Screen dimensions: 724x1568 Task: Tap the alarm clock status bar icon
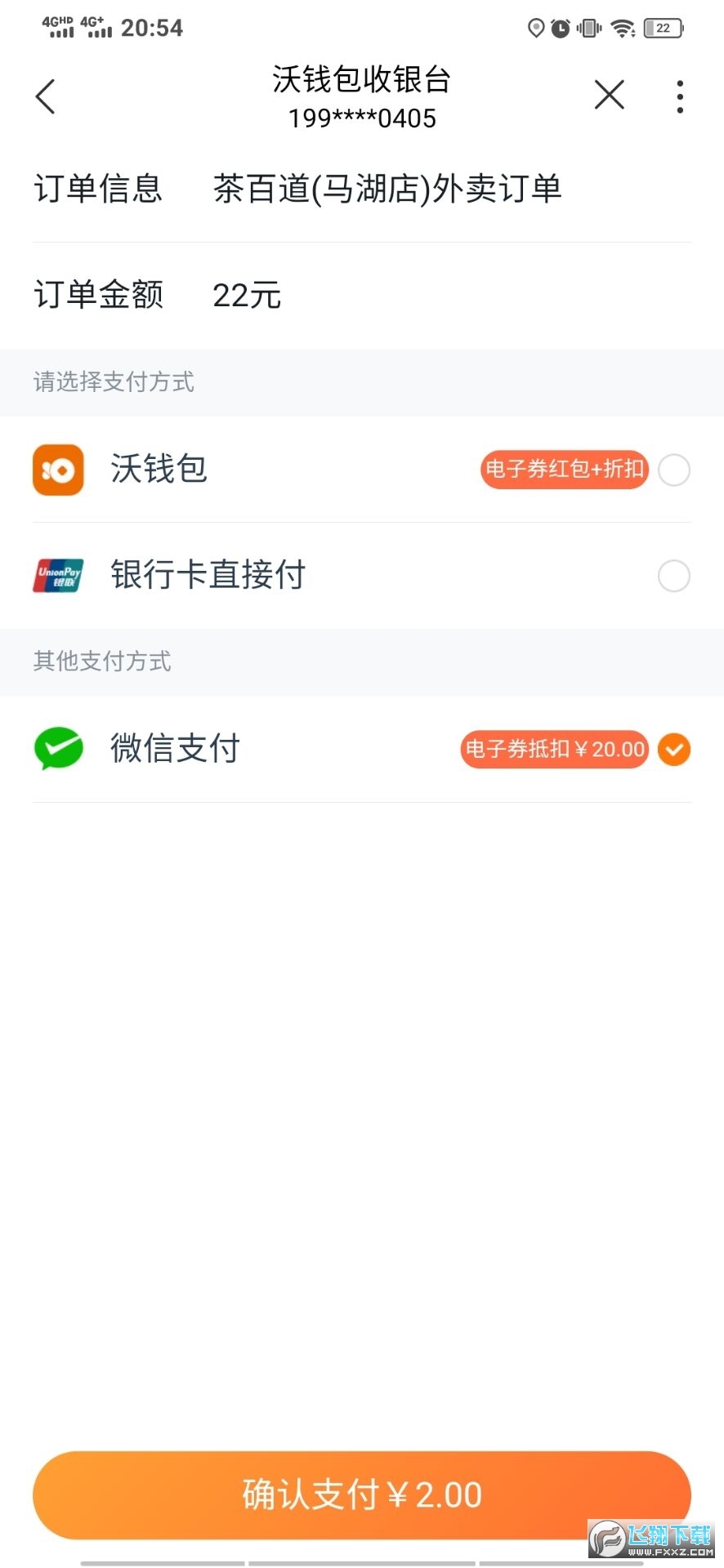pyautogui.click(x=561, y=27)
